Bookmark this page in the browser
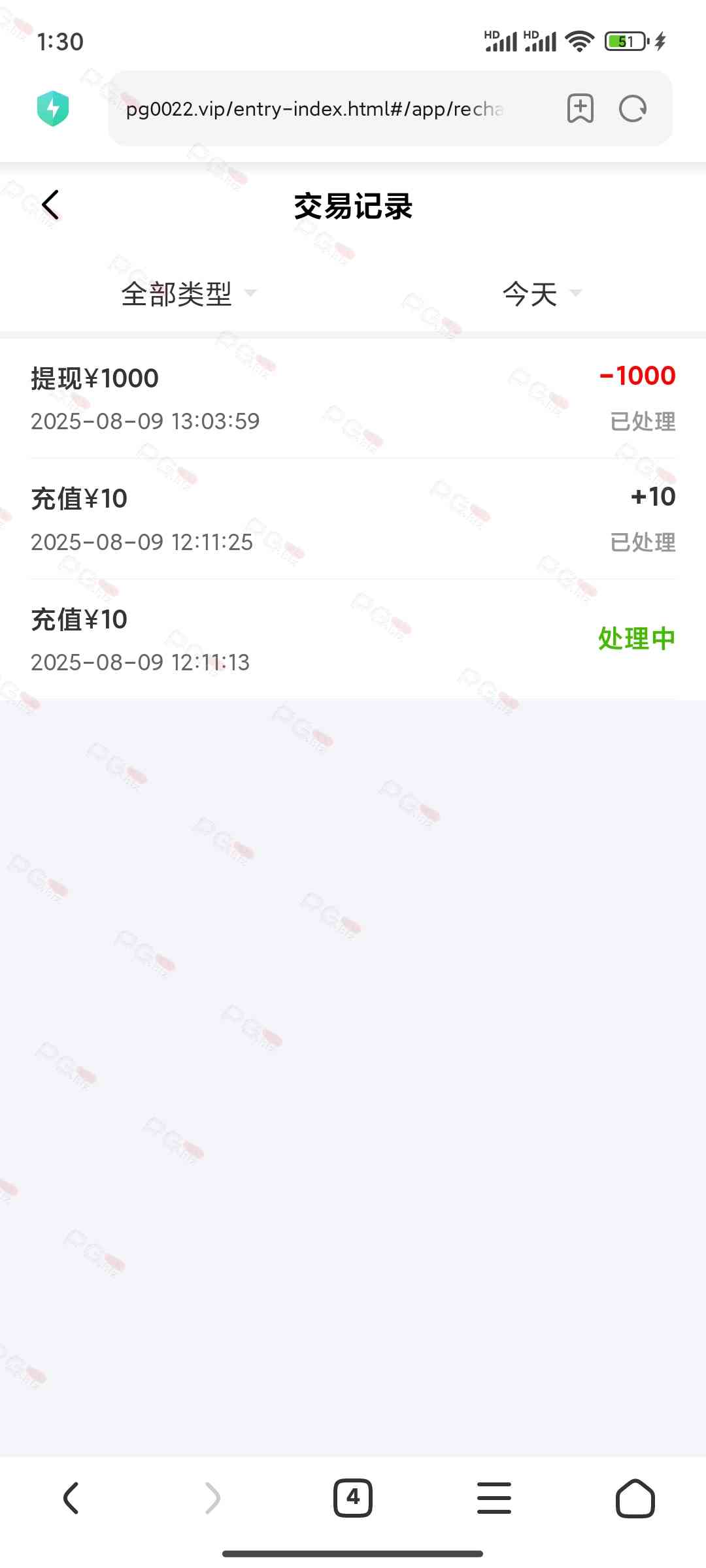 pyautogui.click(x=580, y=108)
